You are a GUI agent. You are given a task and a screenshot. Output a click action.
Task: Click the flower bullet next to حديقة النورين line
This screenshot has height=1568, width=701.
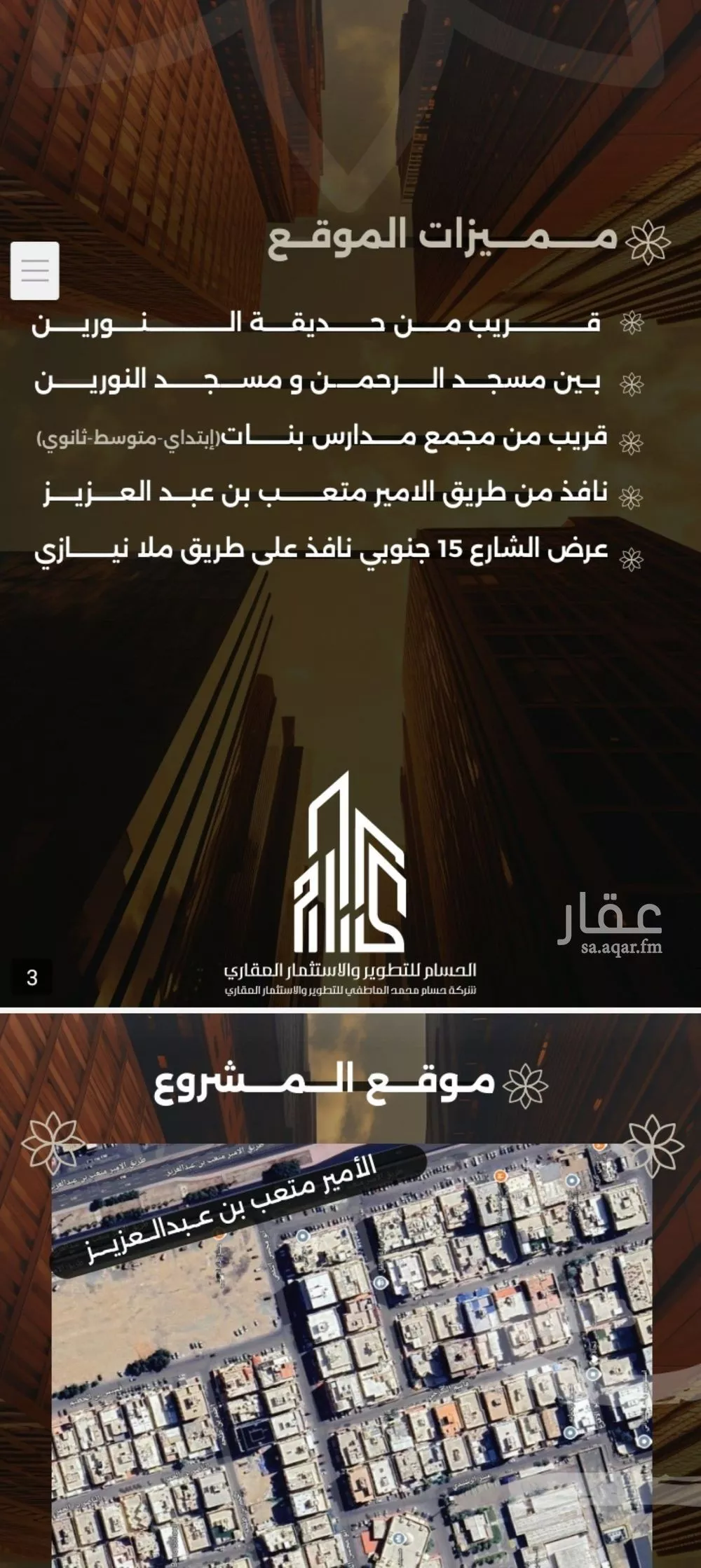click(x=631, y=322)
